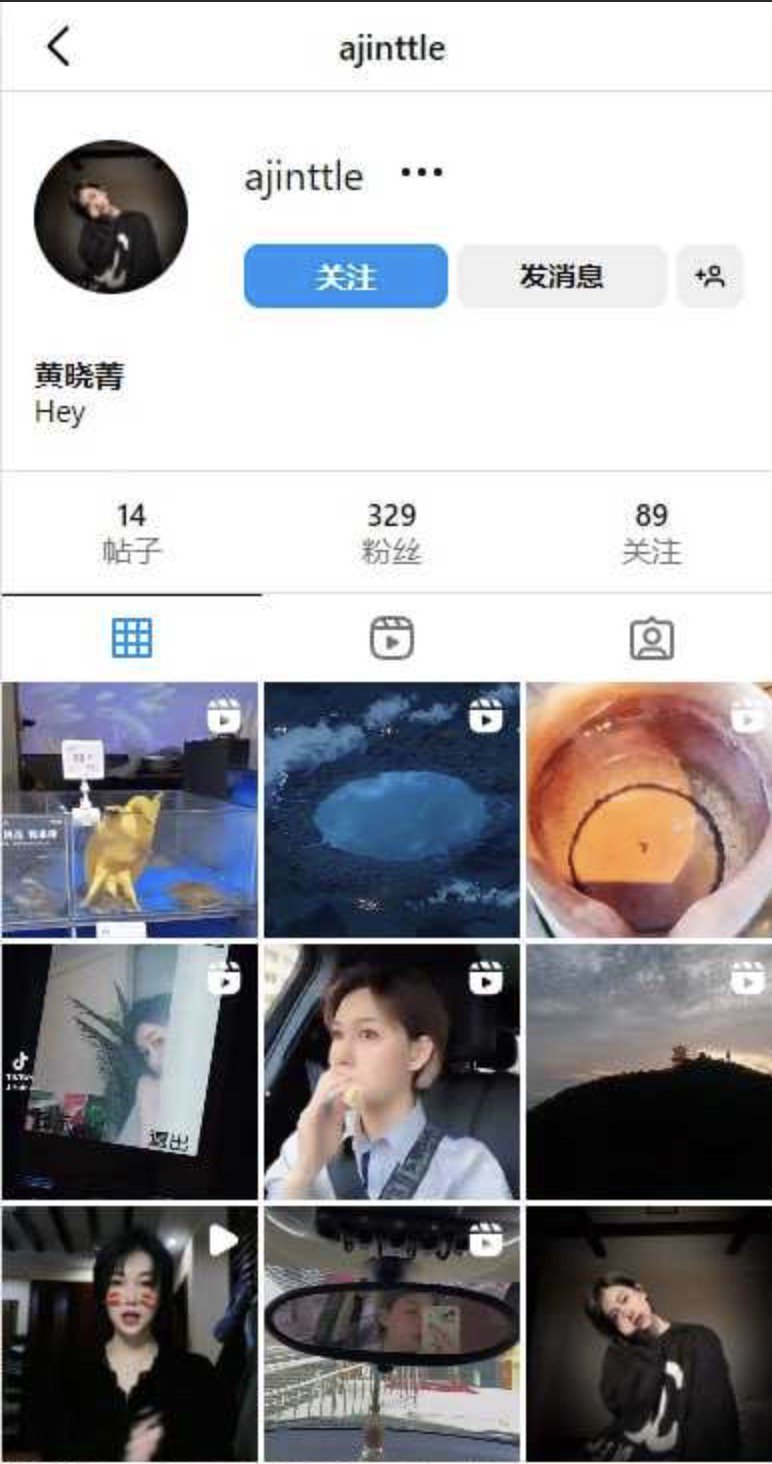Open the 329 粉丝 followers list
The image size is (772, 1464).
pos(391,532)
